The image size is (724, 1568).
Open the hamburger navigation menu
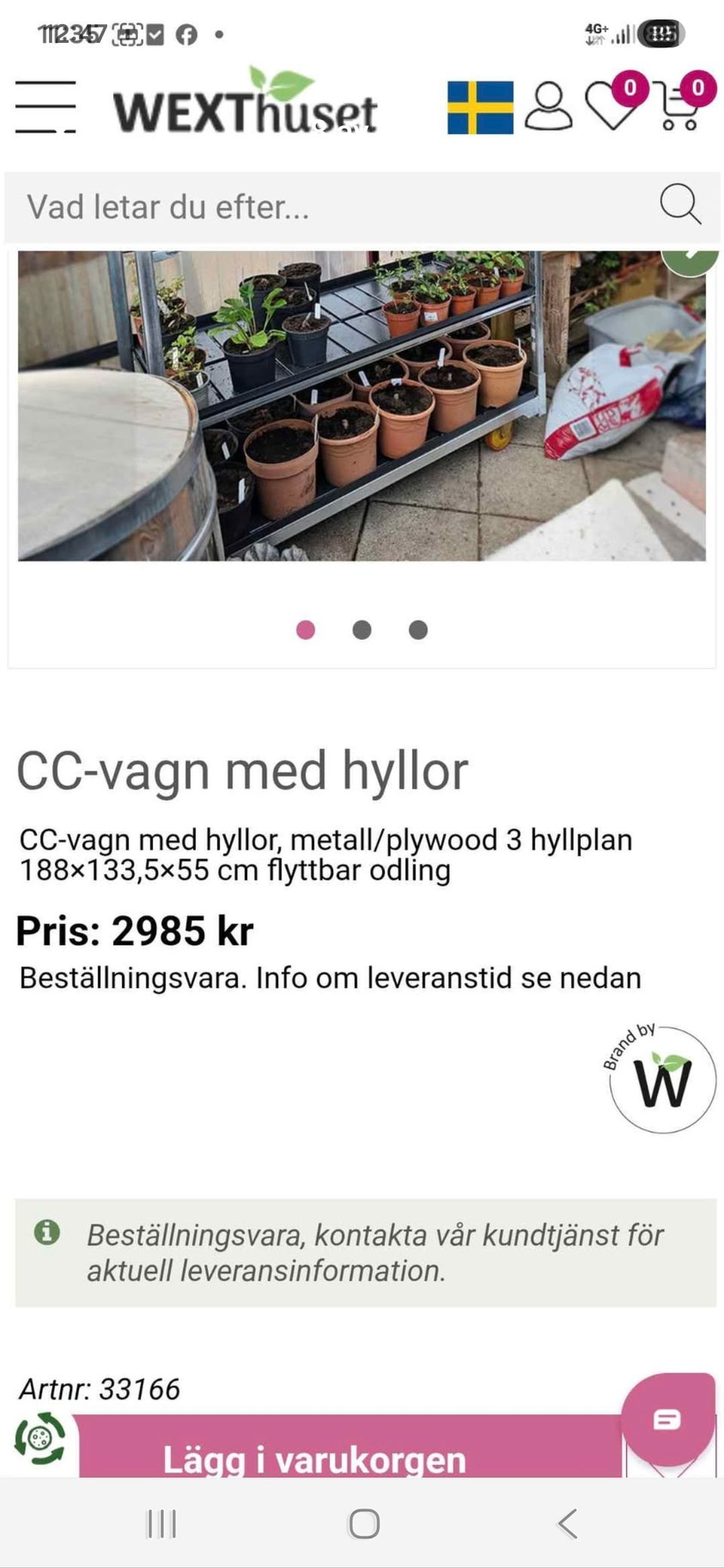(45, 108)
